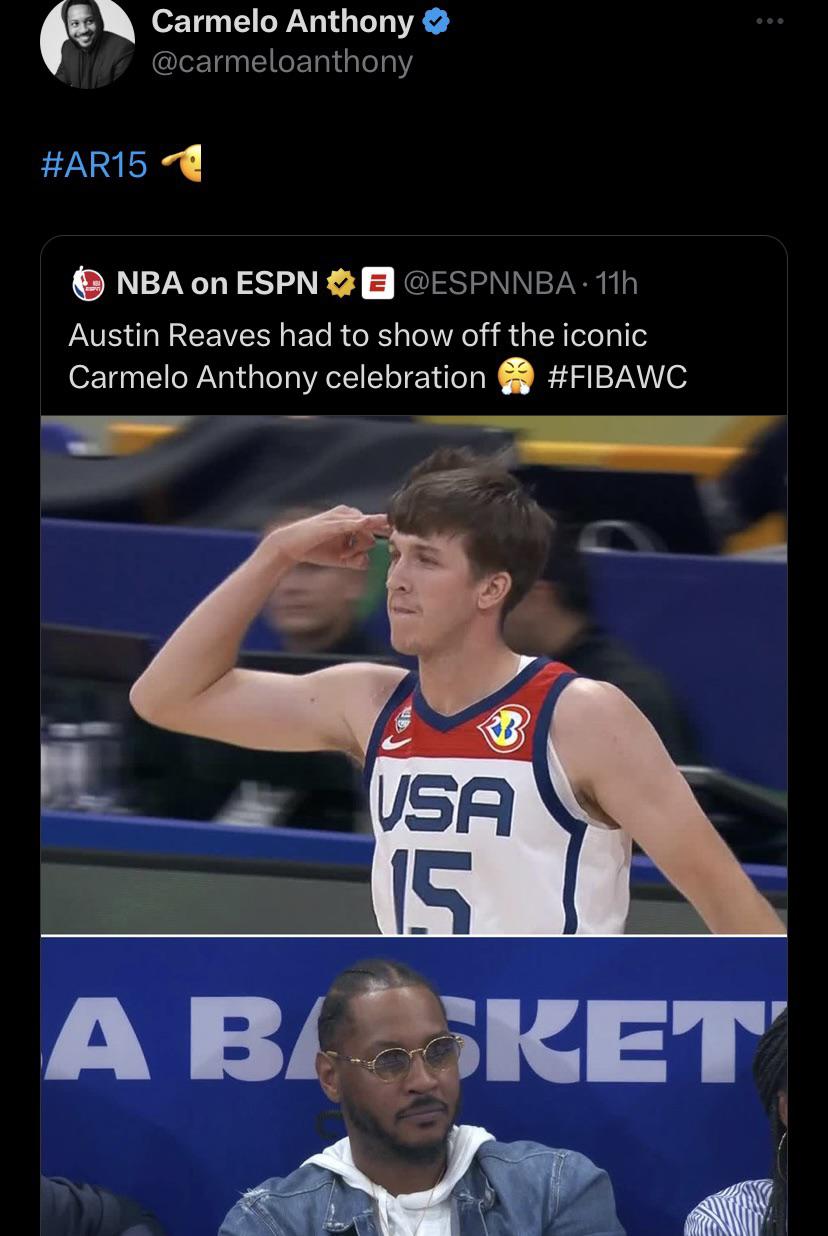The width and height of the screenshot is (828, 1236).
Task: Open the tweet's three-dot overflow menu
Action: point(770,21)
